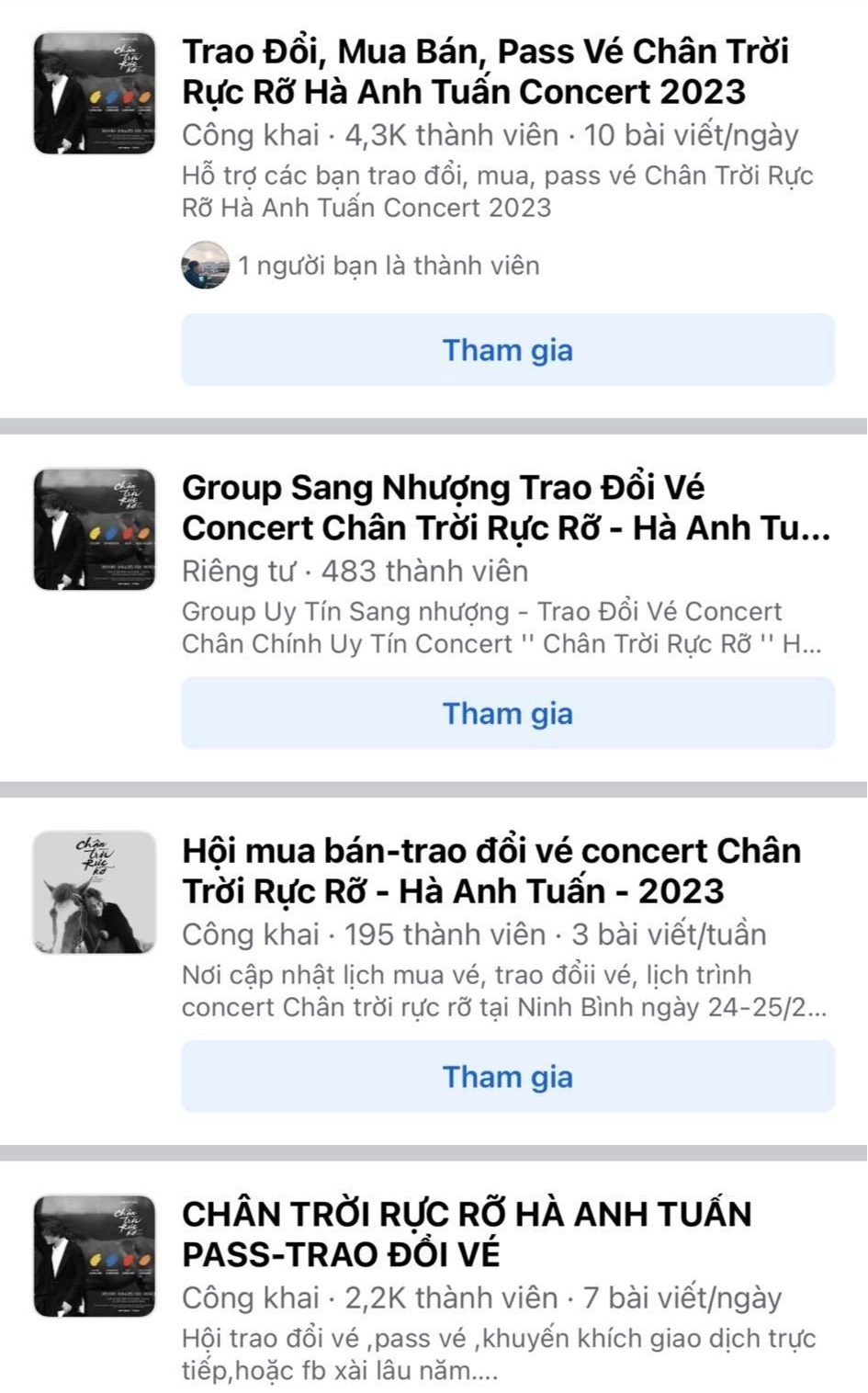868x1393 pixels.
Task: Click the horse cover image of the third group
Action: [95, 889]
